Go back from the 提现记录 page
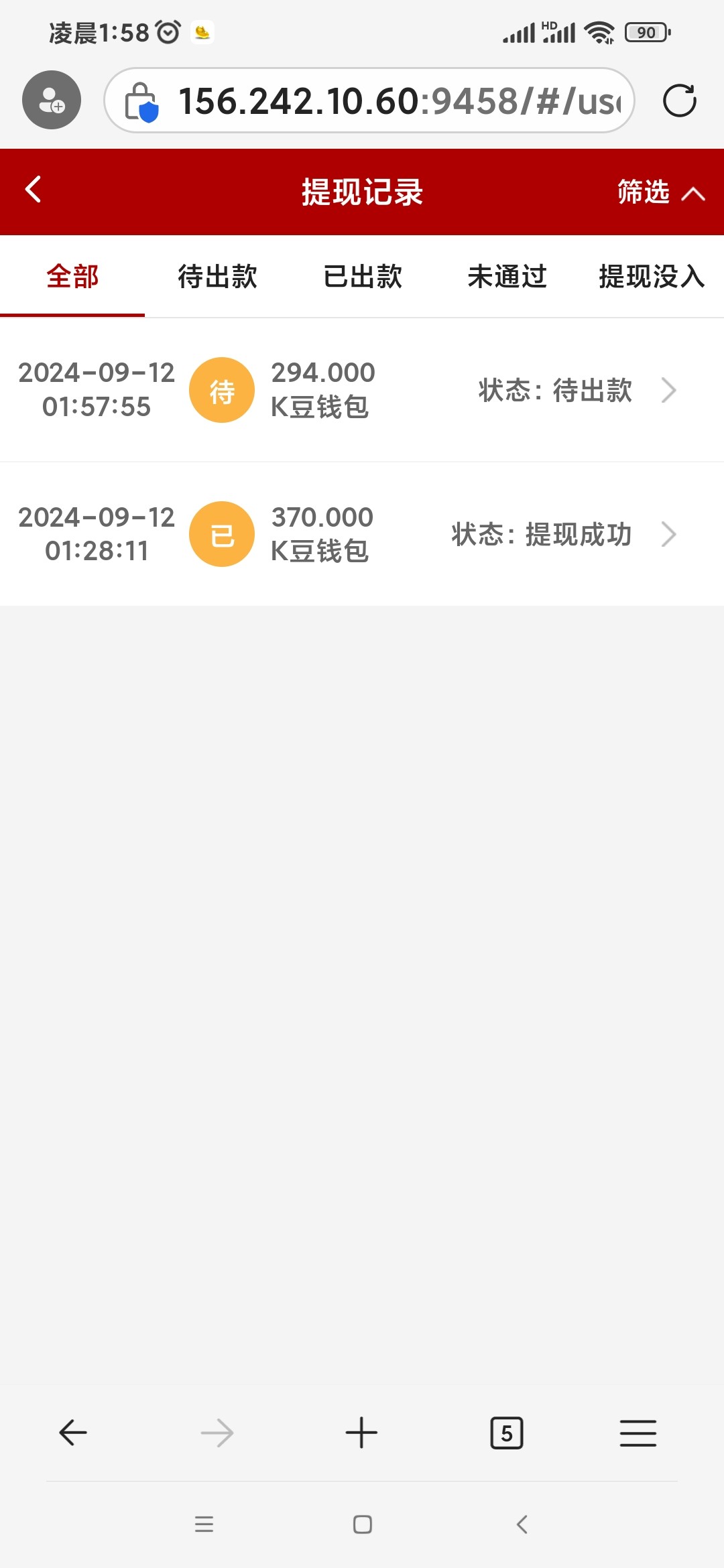This screenshot has width=724, height=1568. tap(34, 190)
